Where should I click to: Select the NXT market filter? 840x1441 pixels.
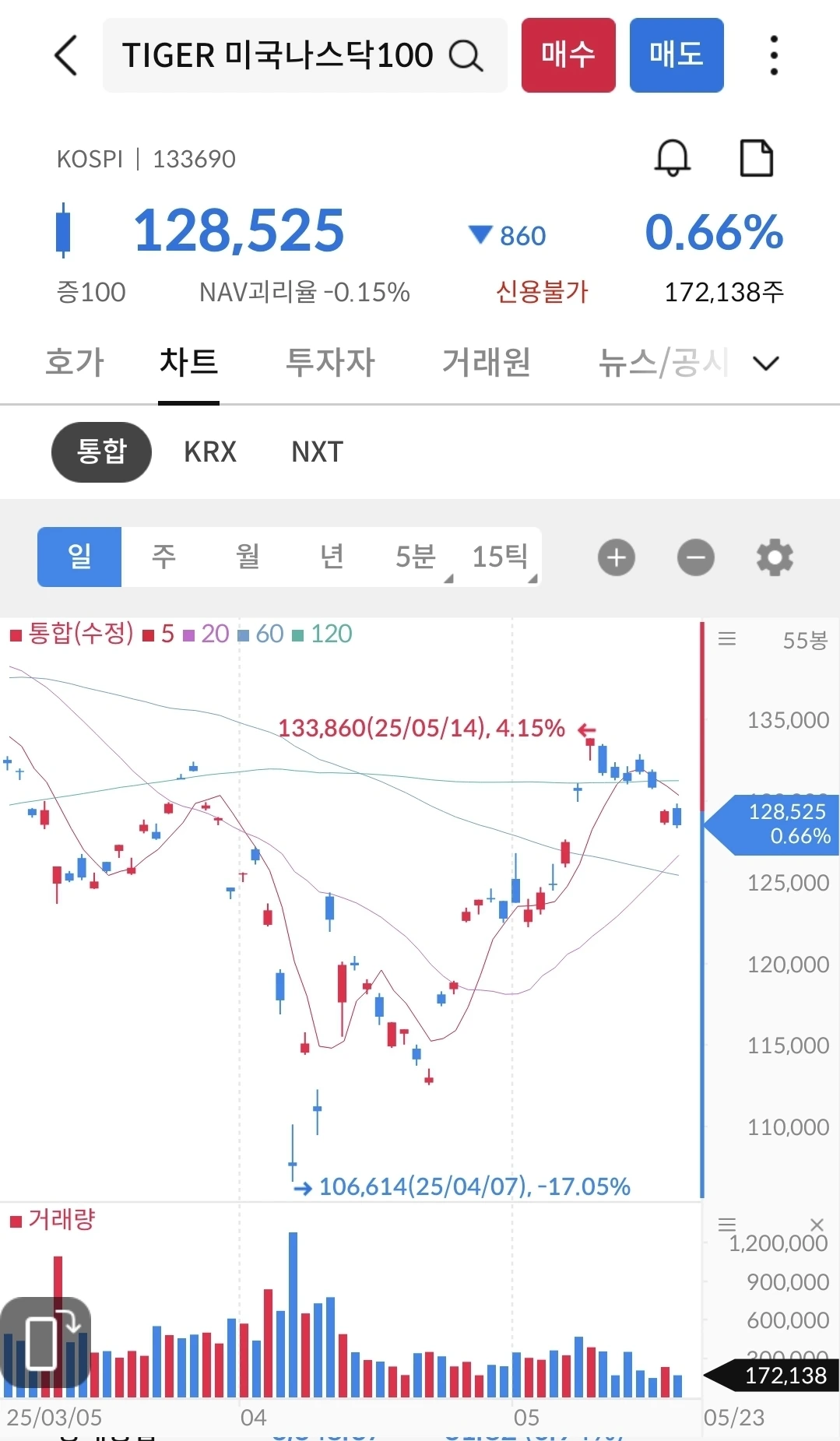point(317,452)
